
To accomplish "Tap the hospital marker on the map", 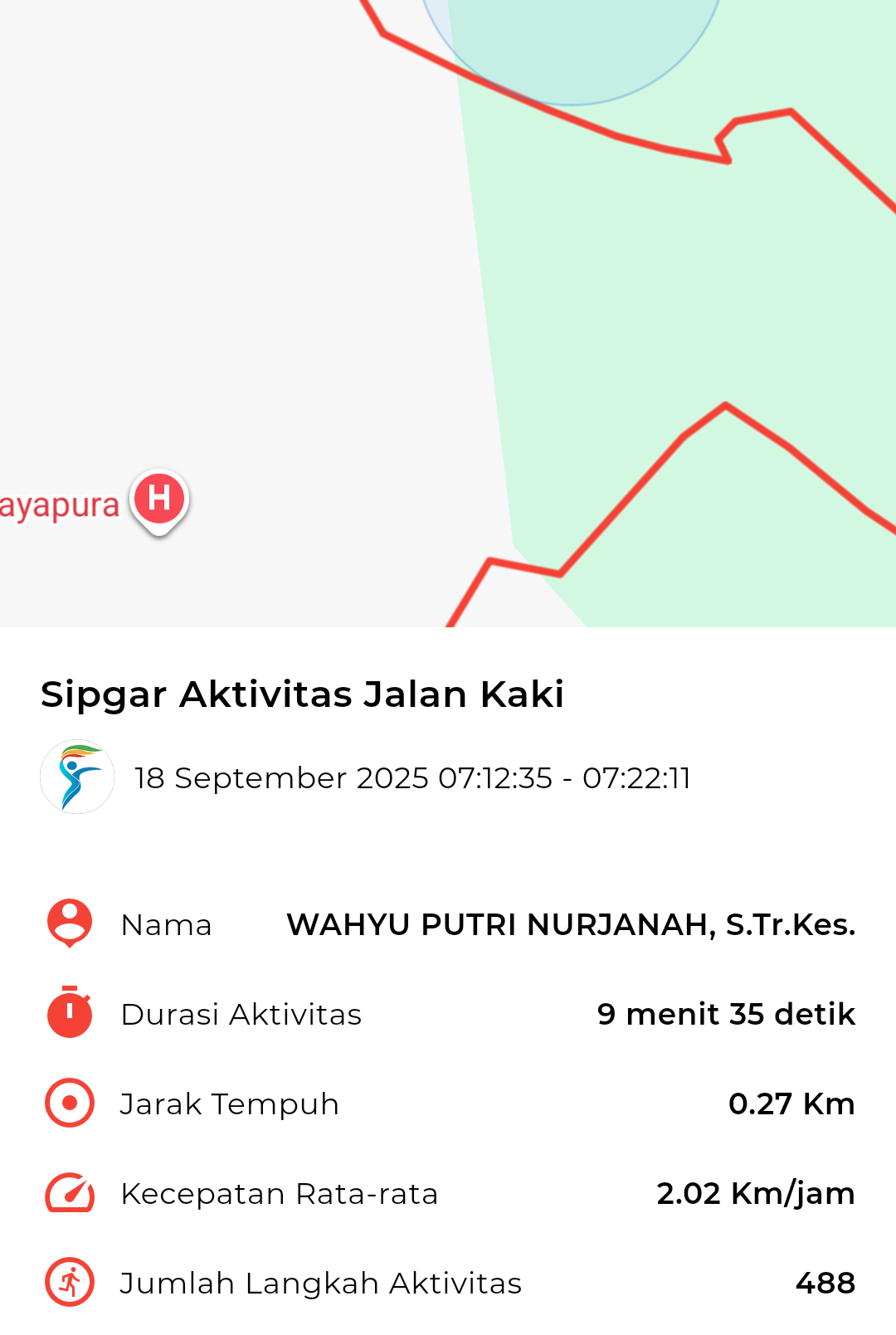I will click(159, 499).
